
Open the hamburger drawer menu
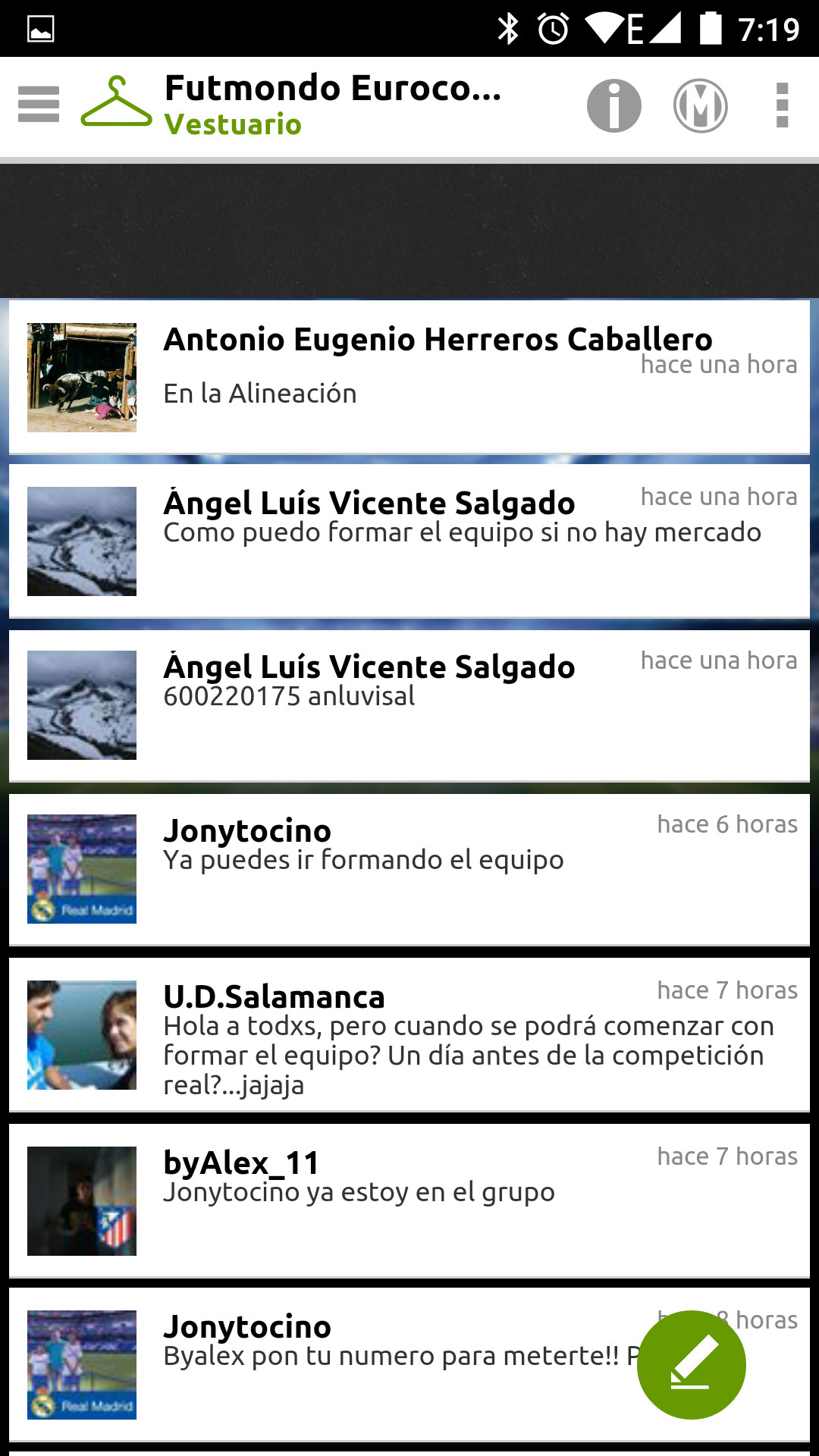39,105
